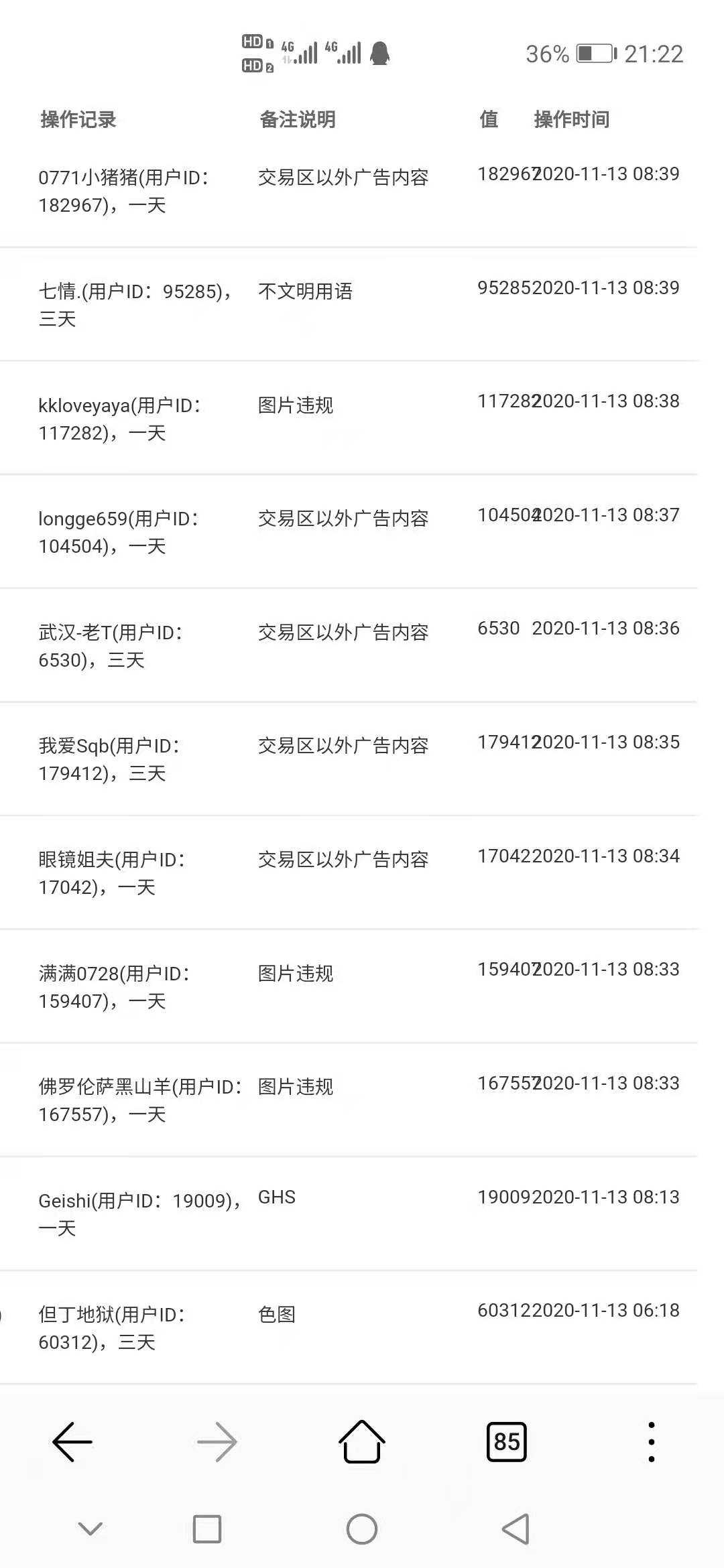Open the browser home page
Image resolution: width=724 pixels, height=1568 pixels.
click(362, 1441)
